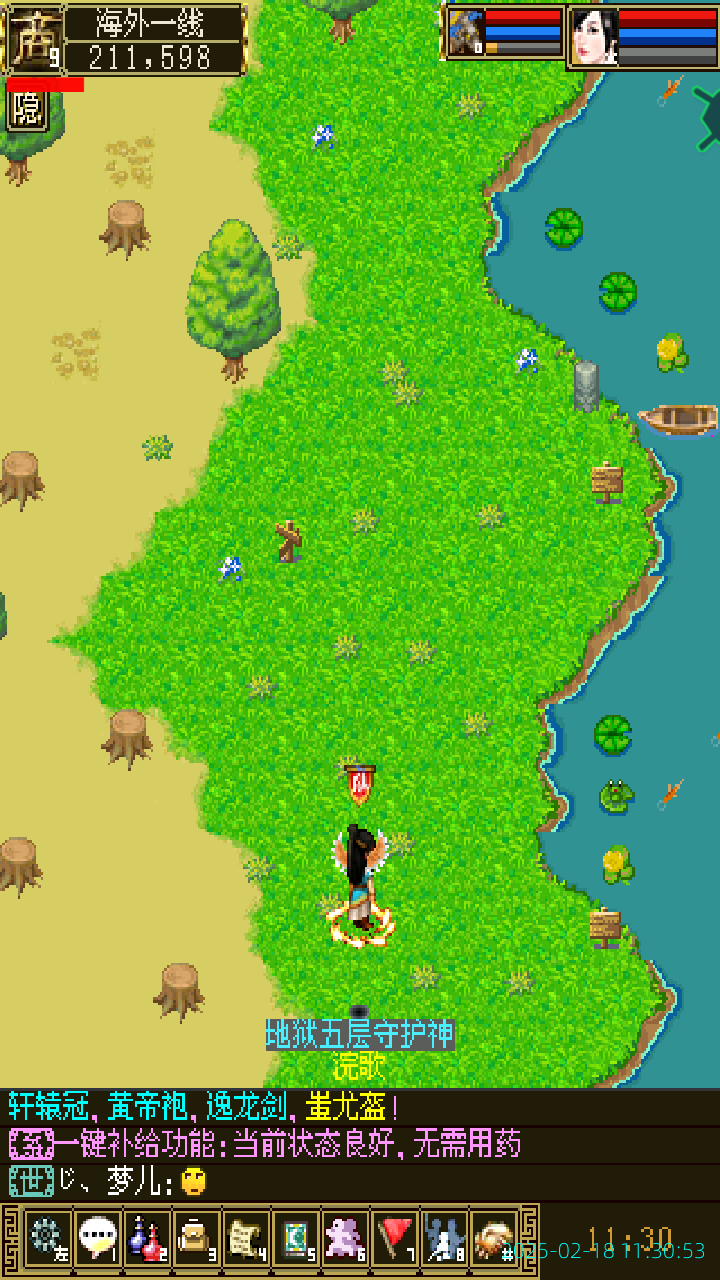Open the 海外一线 server line panel
This screenshot has height=1280, width=720.
click(x=154, y=39)
